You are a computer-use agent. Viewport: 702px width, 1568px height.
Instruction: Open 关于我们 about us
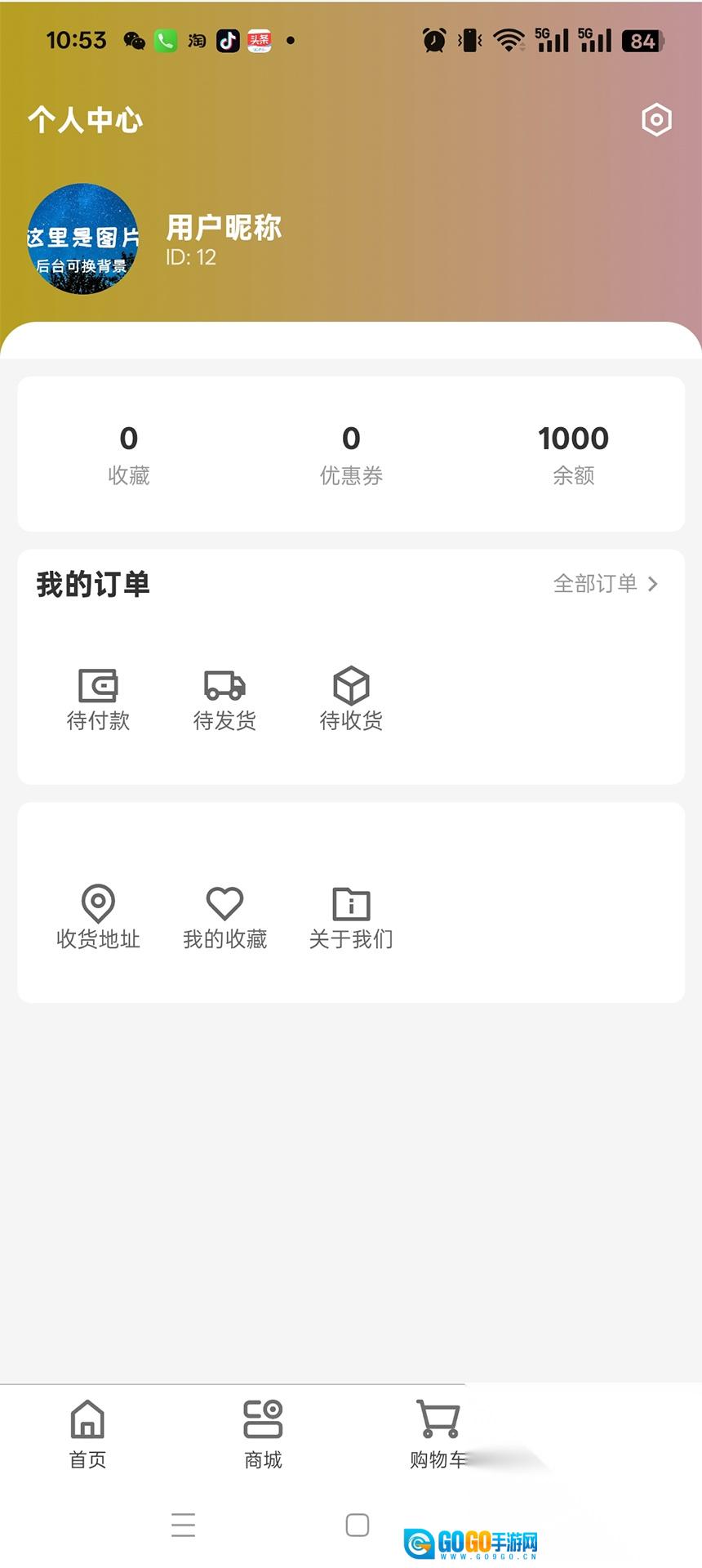pyautogui.click(x=351, y=917)
